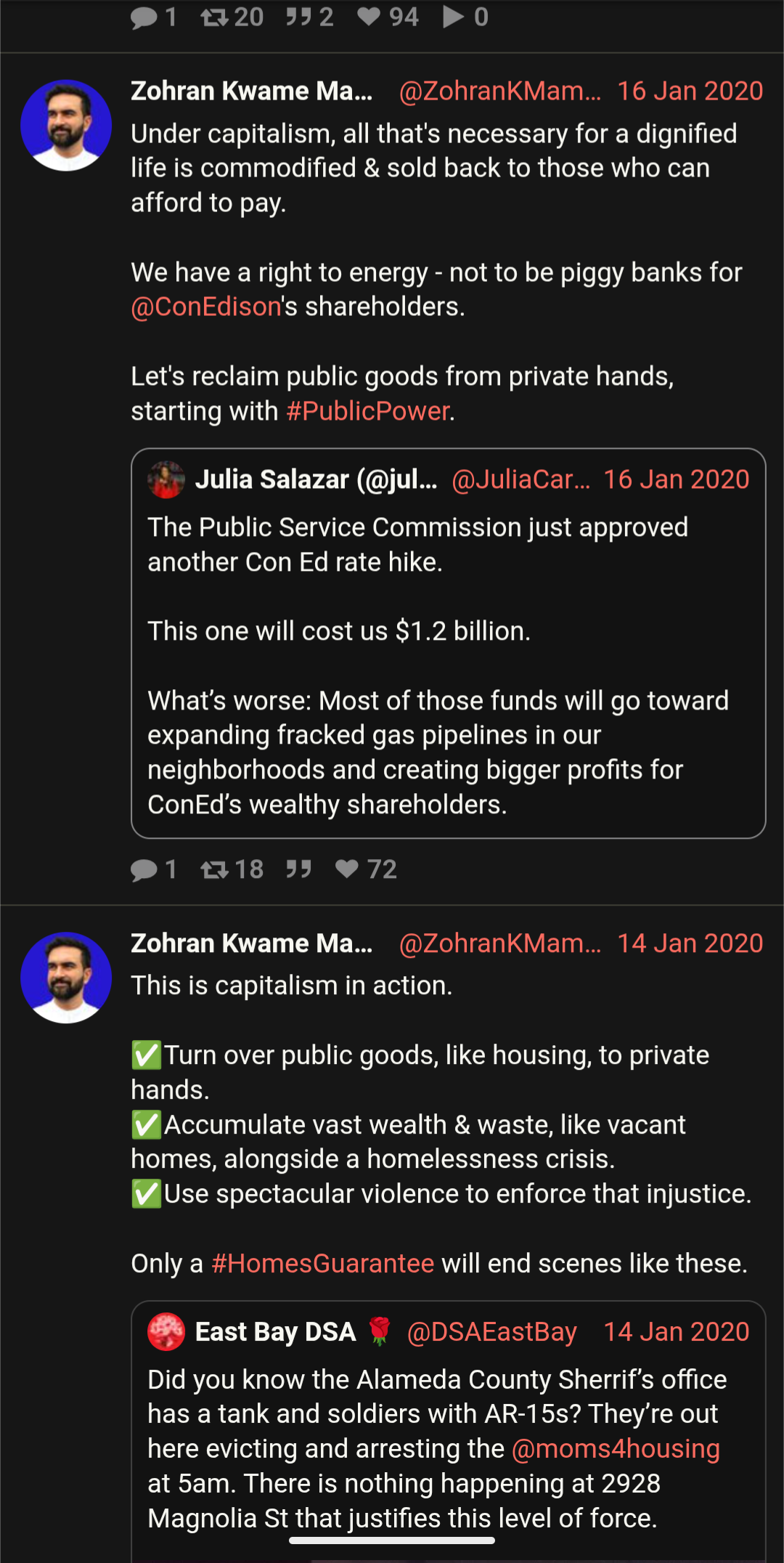The width and height of the screenshot is (784, 1563).
Task: Tap the quote icon under the Con Ed tweet
Action: pyautogui.click(x=298, y=869)
